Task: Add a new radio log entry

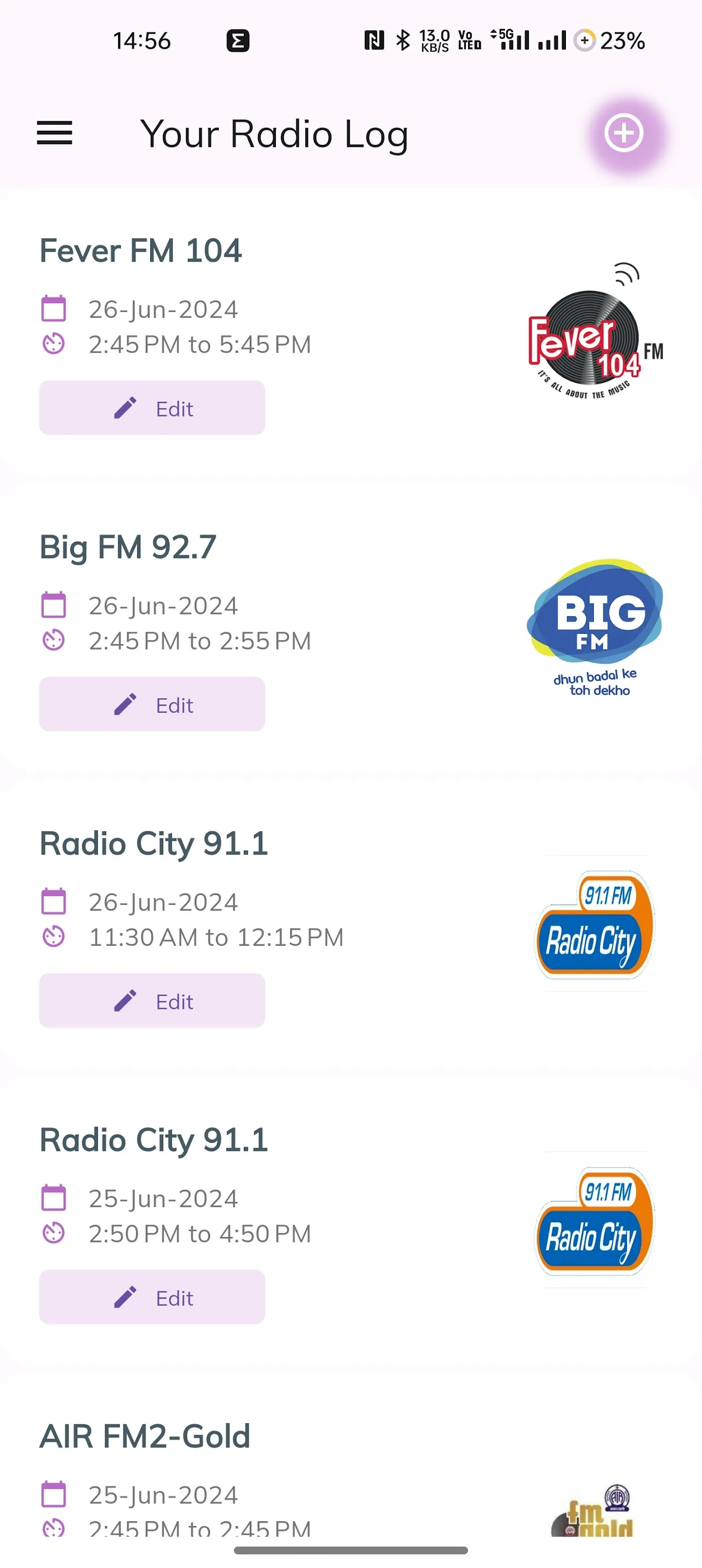Action: pos(624,133)
